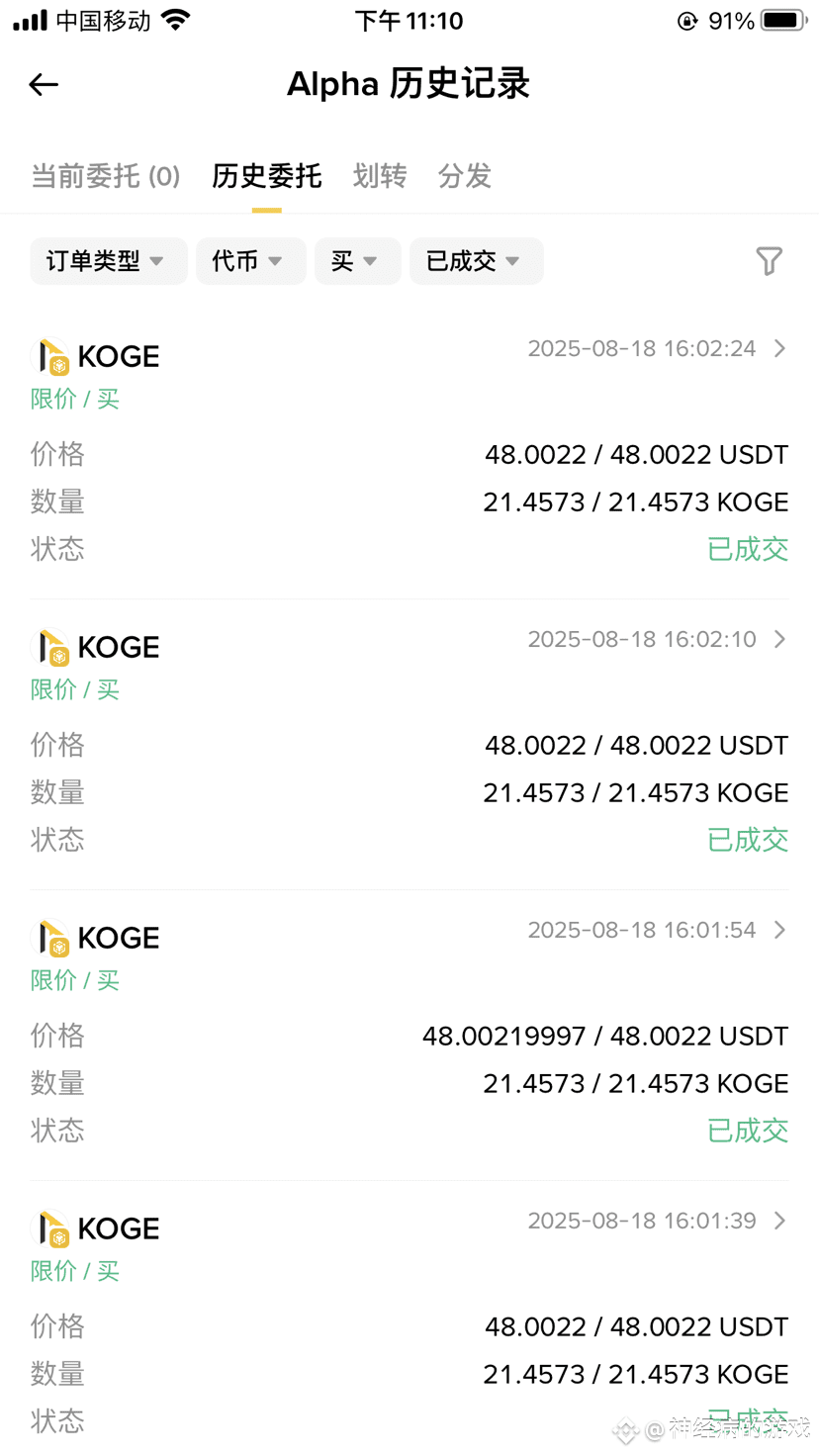Image resolution: width=819 pixels, height=1456 pixels.
Task: Open the 买 direction dropdown
Action: pyautogui.click(x=358, y=261)
